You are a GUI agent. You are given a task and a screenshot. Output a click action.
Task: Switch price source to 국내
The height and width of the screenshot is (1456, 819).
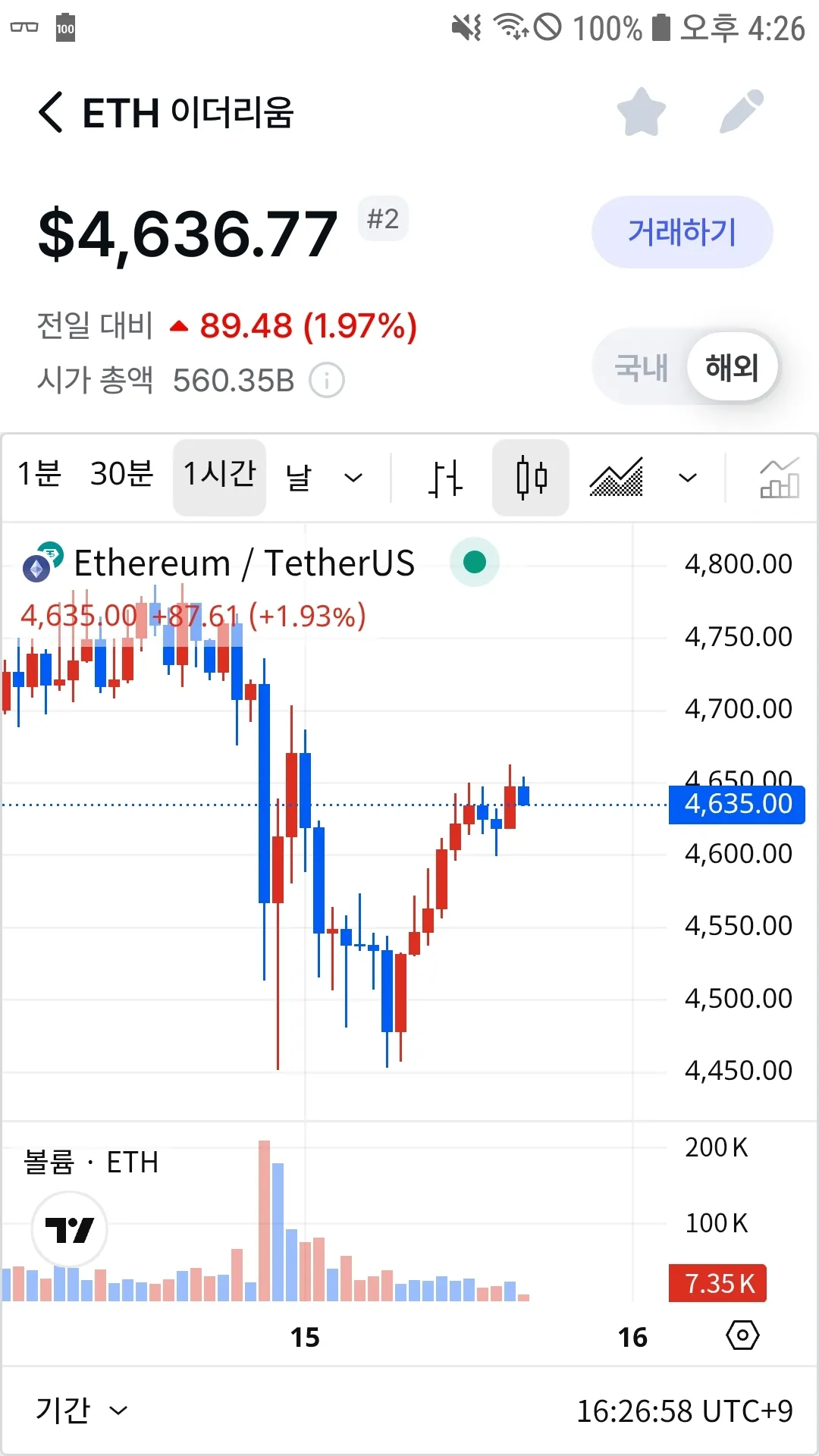point(641,368)
